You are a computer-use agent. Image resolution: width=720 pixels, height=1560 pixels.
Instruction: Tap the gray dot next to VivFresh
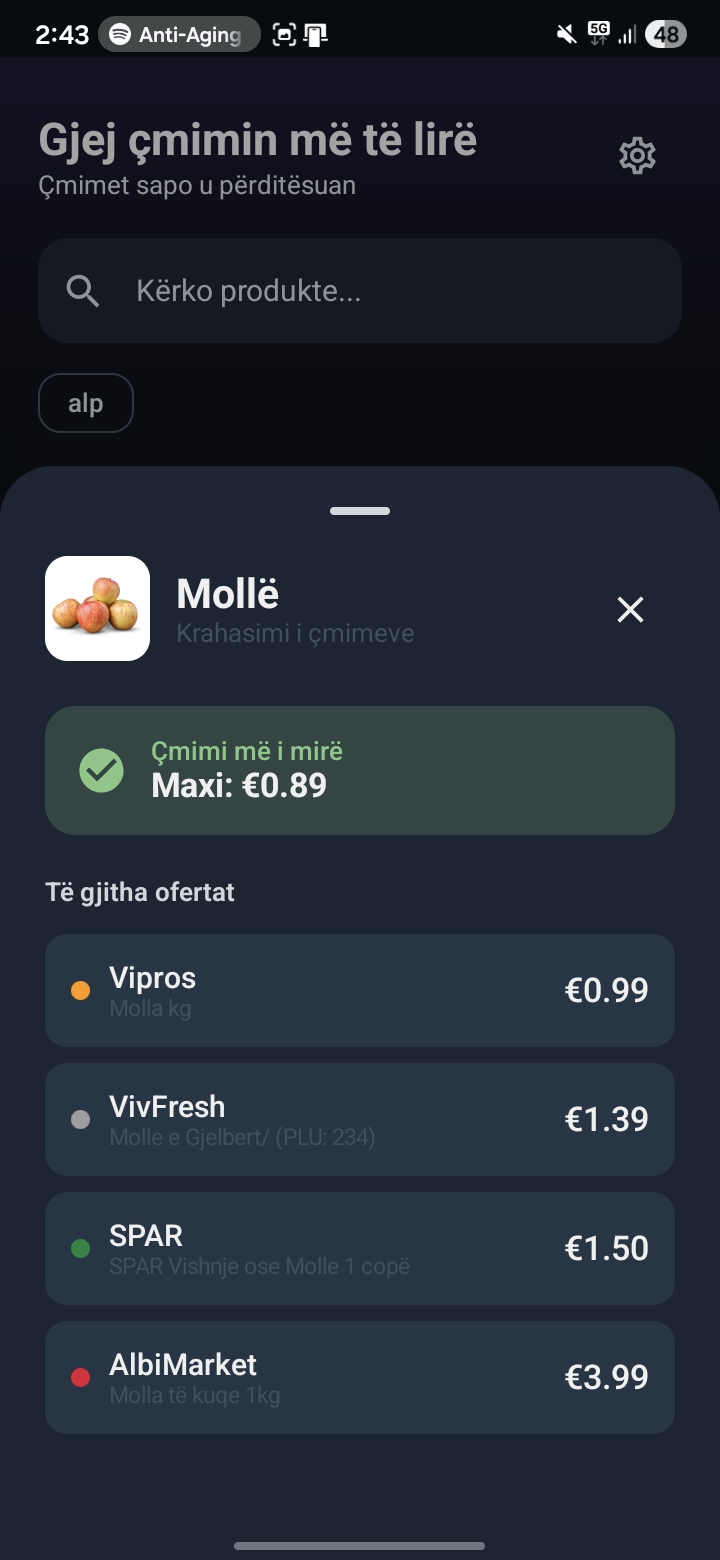(x=80, y=1119)
